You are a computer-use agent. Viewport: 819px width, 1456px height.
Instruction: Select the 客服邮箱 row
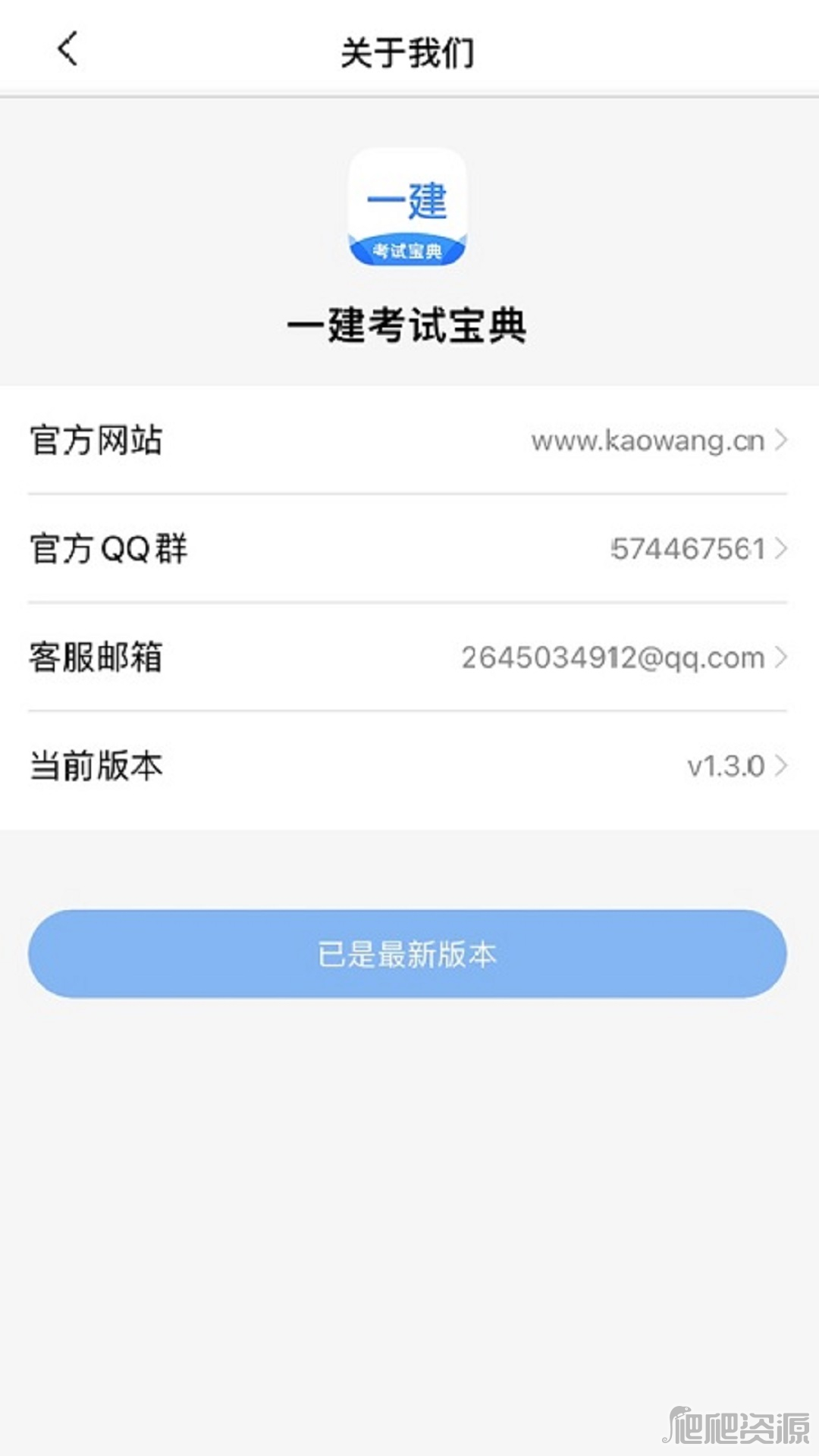(409, 657)
